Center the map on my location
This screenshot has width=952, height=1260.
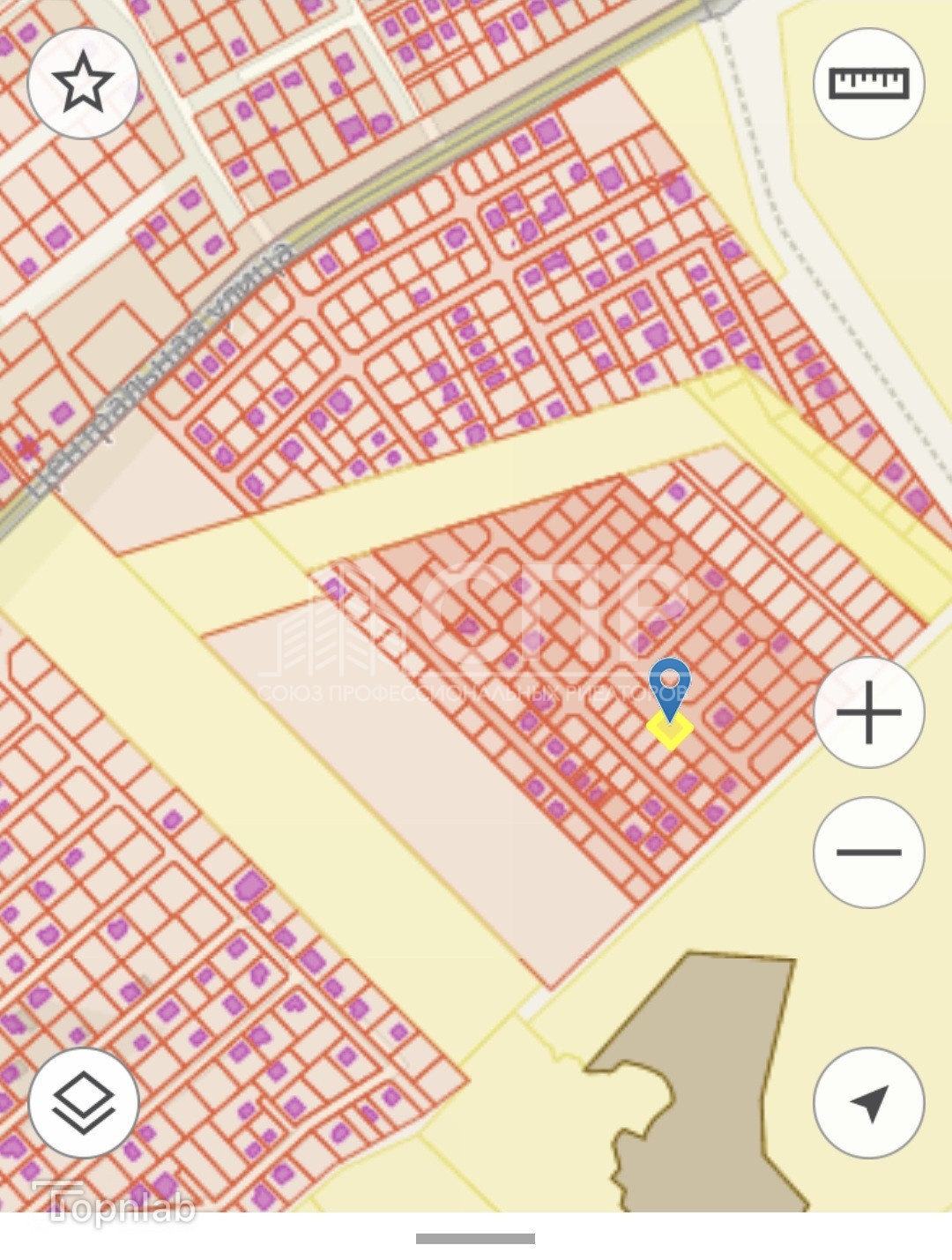[x=868, y=1102]
